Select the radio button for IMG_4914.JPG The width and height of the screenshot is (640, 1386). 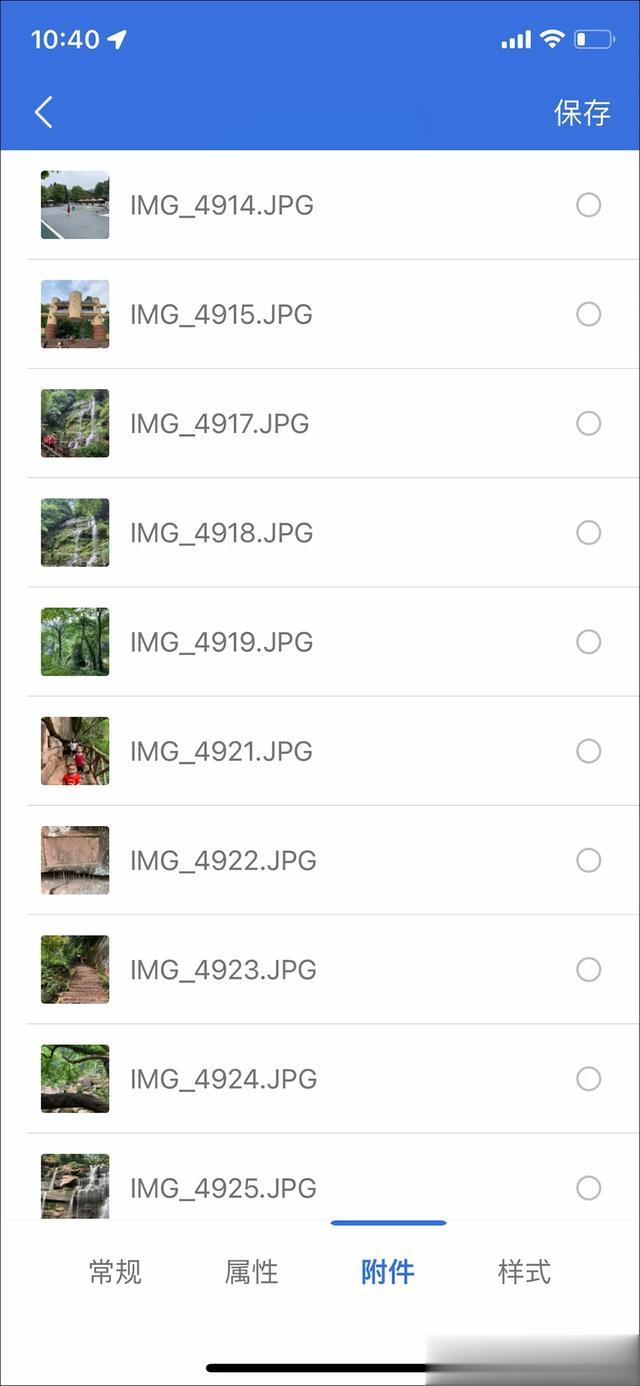tap(589, 205)
